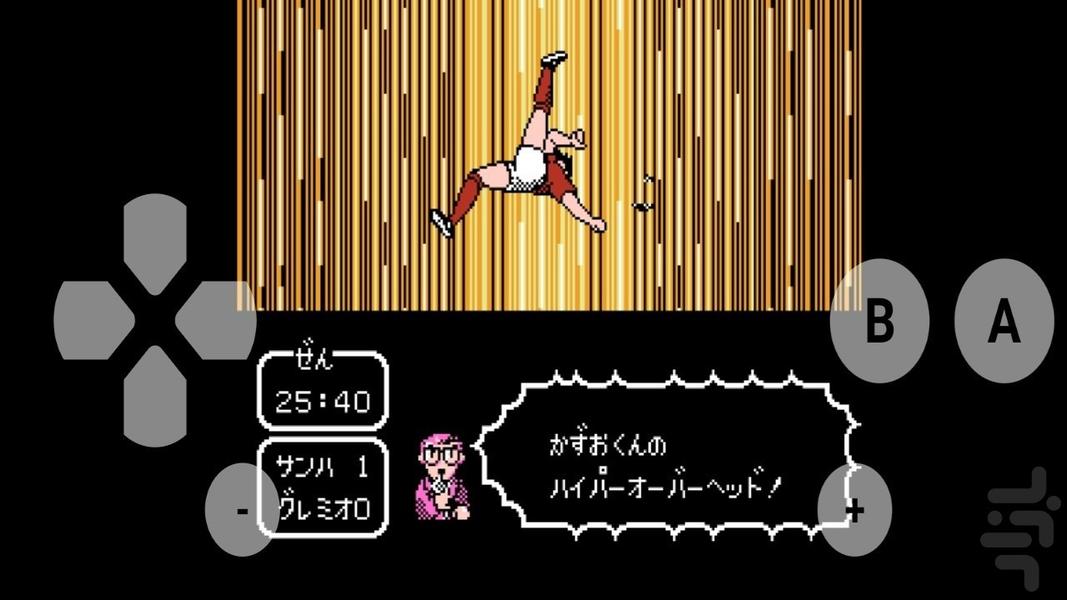
Task: Tap the A action button
Action: (x=1003, y=320)
